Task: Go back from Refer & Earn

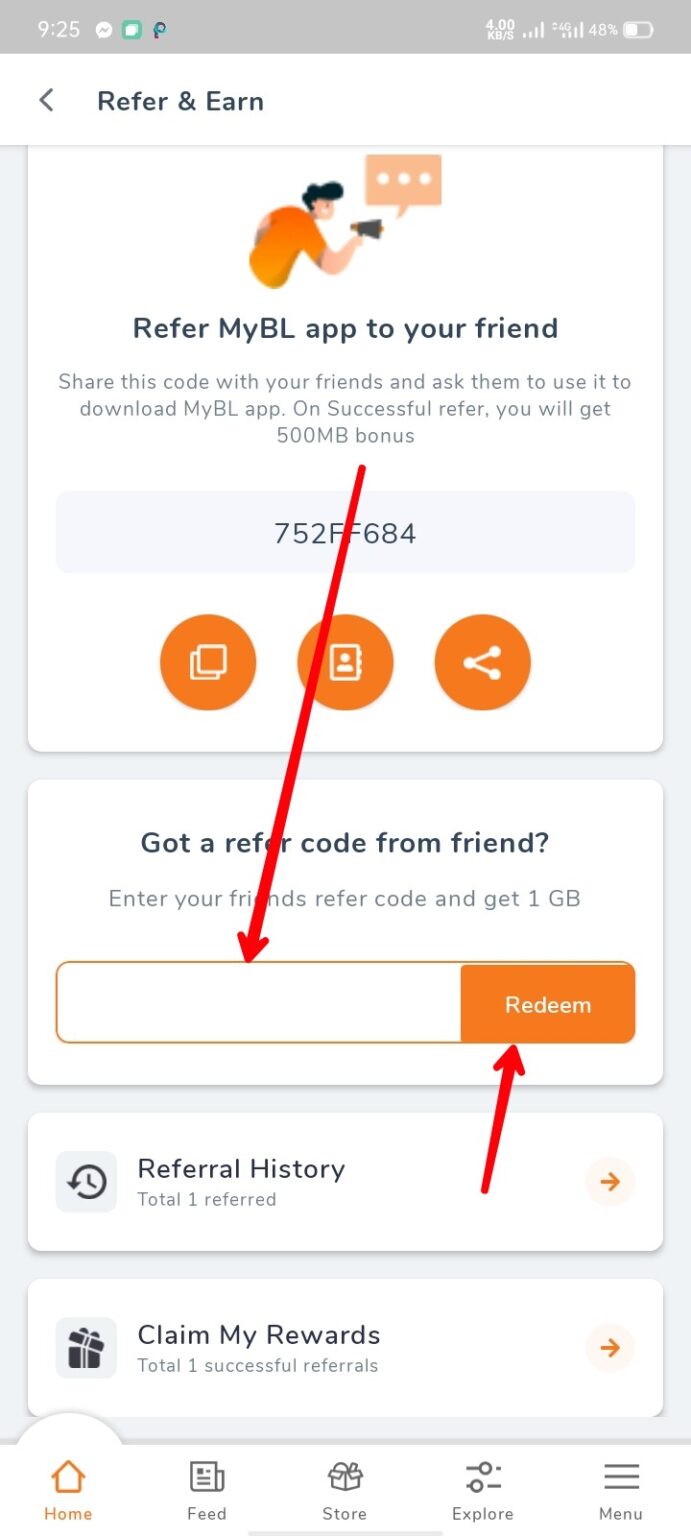Action: click(46, 100)
